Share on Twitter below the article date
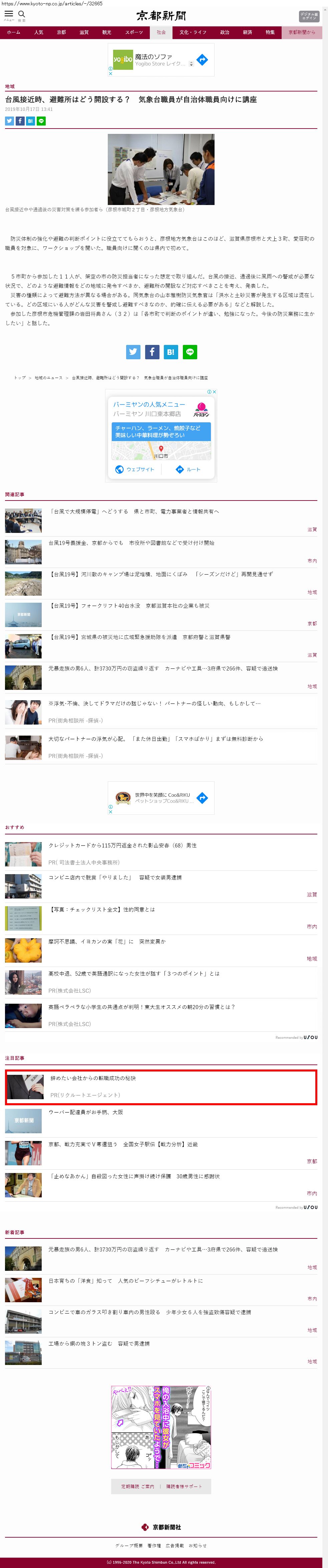The width and height of the screenshot is (328, 1568). pos(9,121)
